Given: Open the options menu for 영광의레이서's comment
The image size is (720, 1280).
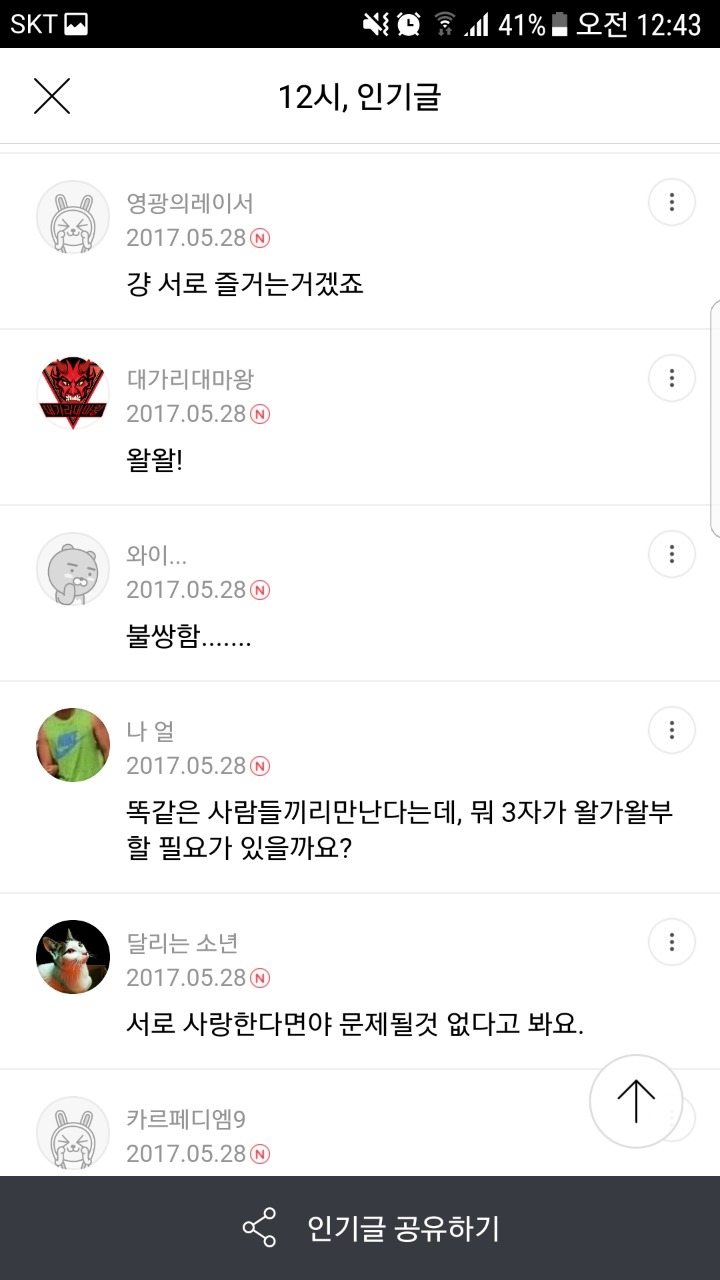Looking at the screenshot, I should click(x=672, y=203).
